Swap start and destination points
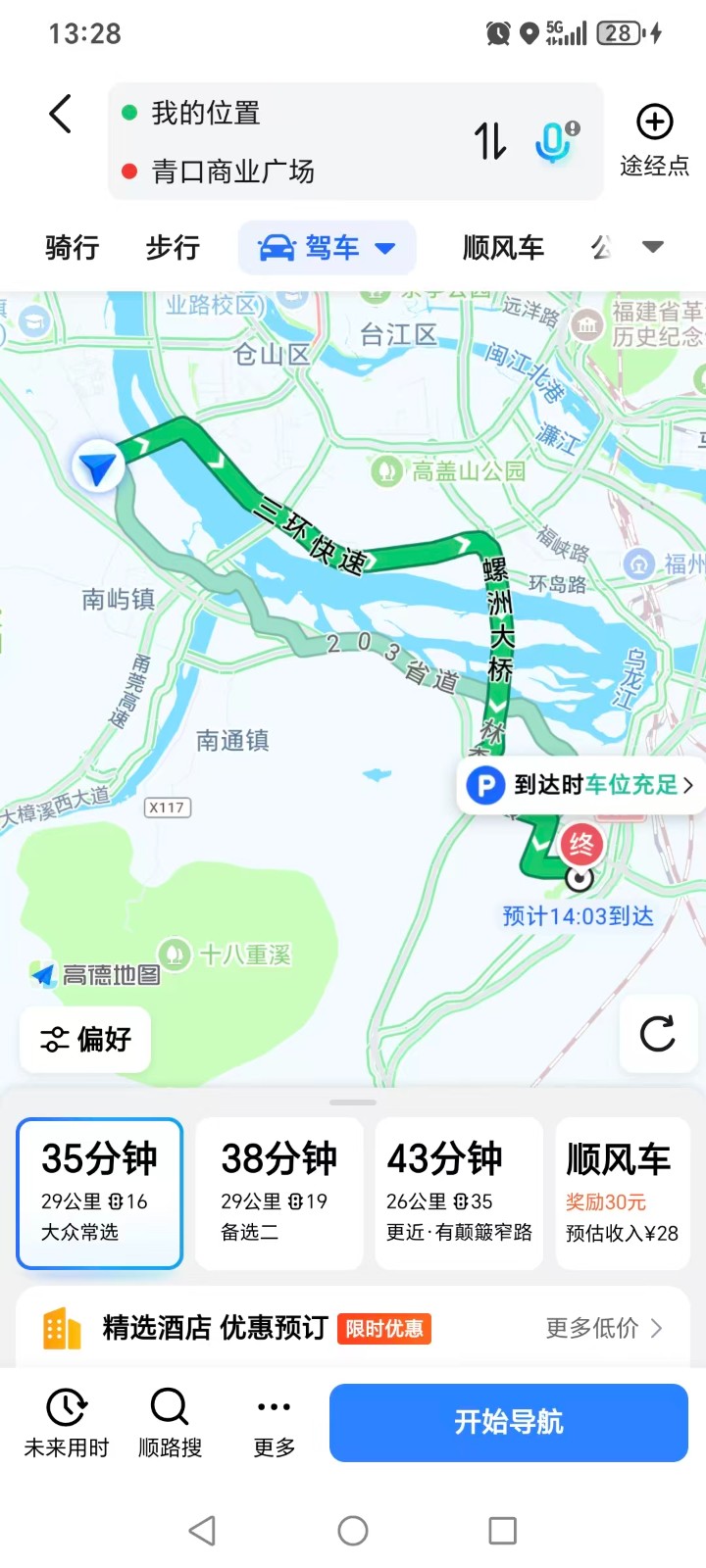 (490, 141)
